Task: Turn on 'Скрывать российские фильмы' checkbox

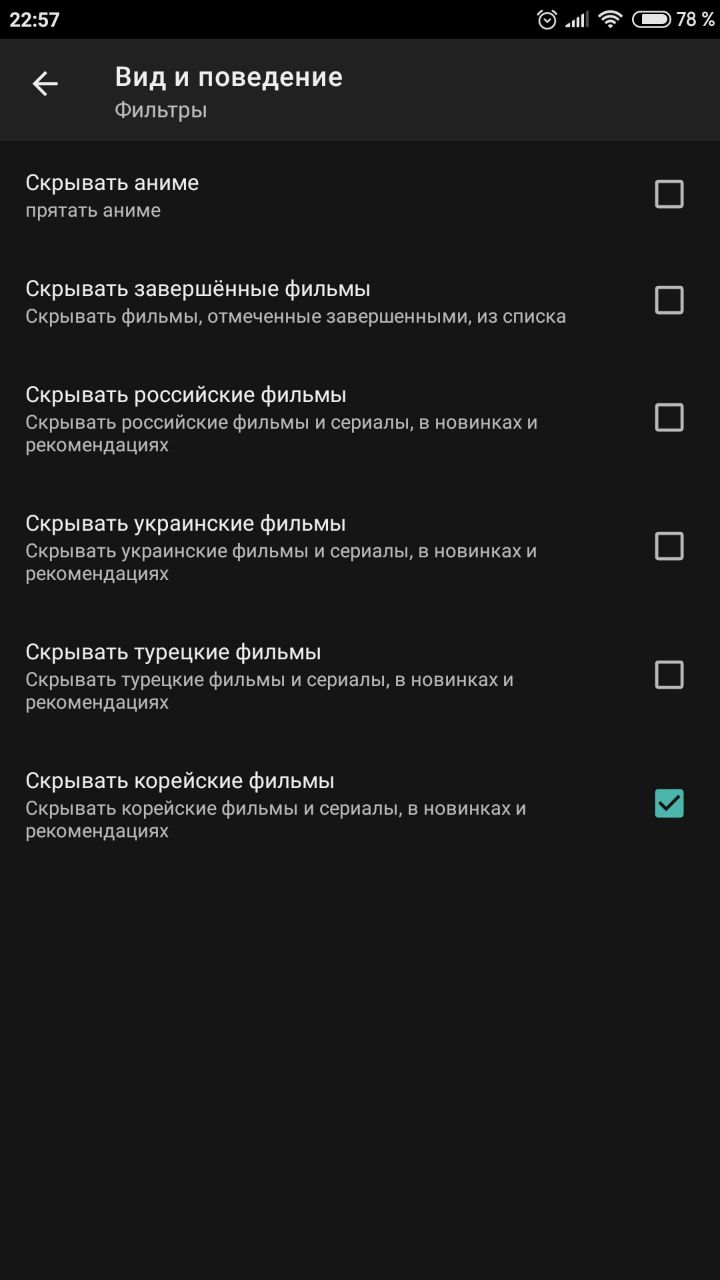Action: click(x=669, y=417)
